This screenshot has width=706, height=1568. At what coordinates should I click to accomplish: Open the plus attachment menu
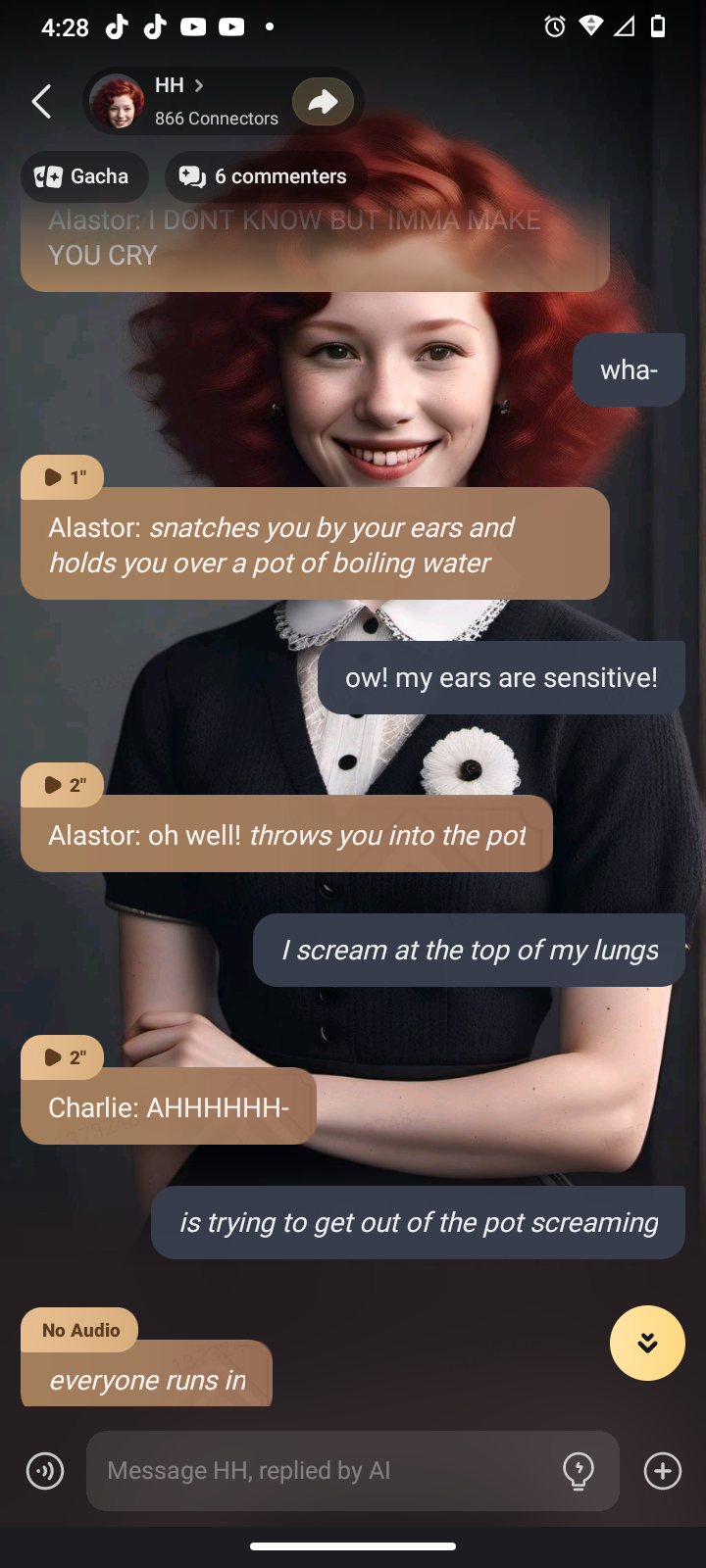[663, 1471]
